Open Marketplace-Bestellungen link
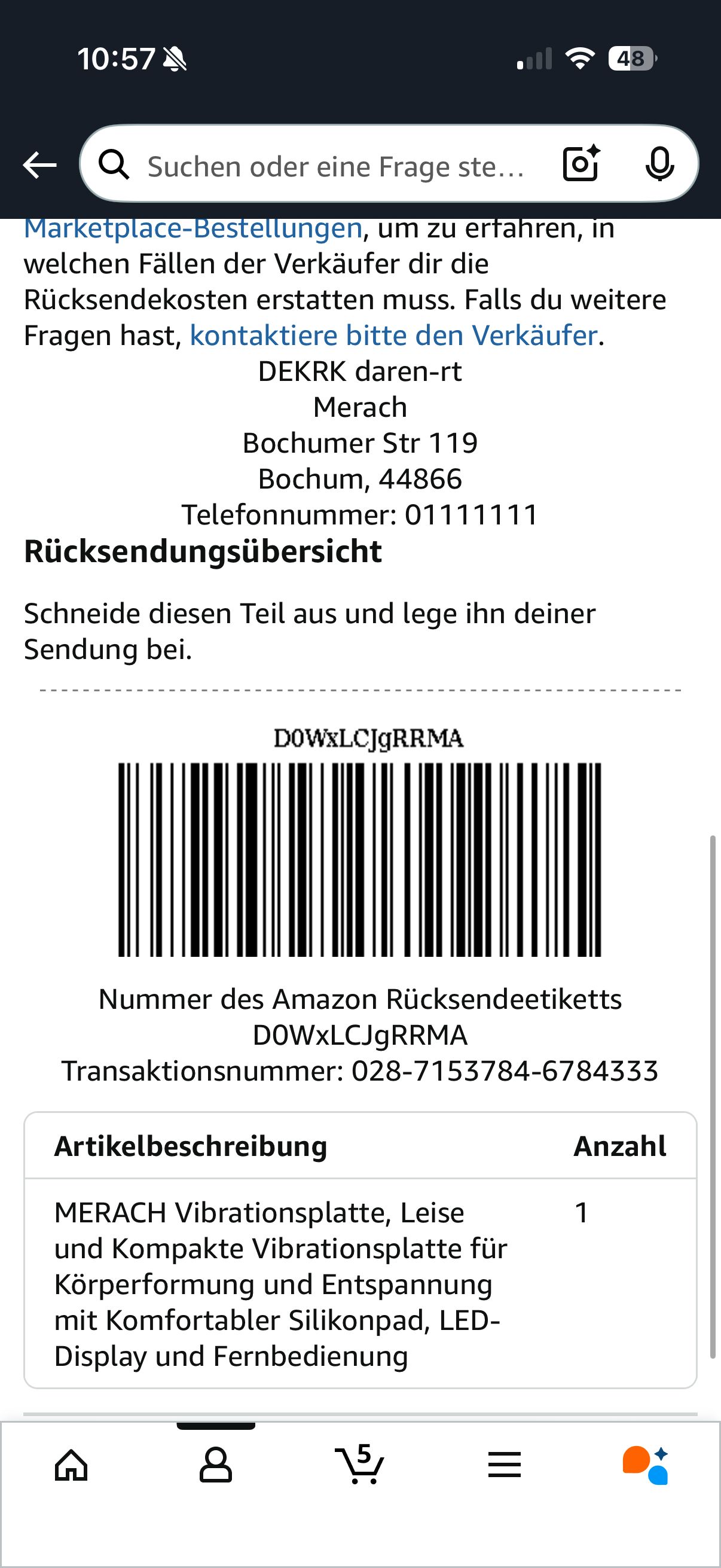This screenshot has width=721, height=1568. pos(193,230)
